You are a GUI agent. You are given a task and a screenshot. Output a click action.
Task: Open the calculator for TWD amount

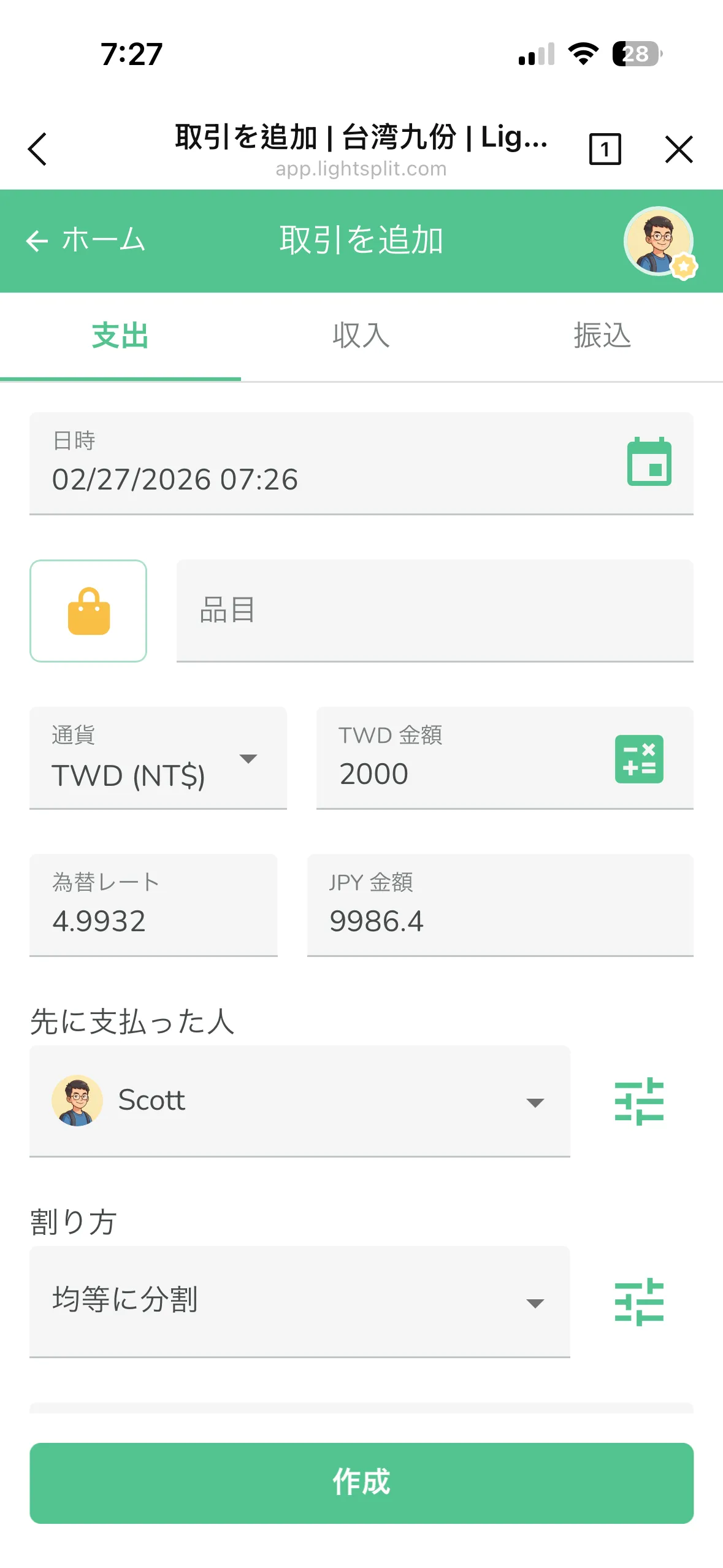click(638, 761)
